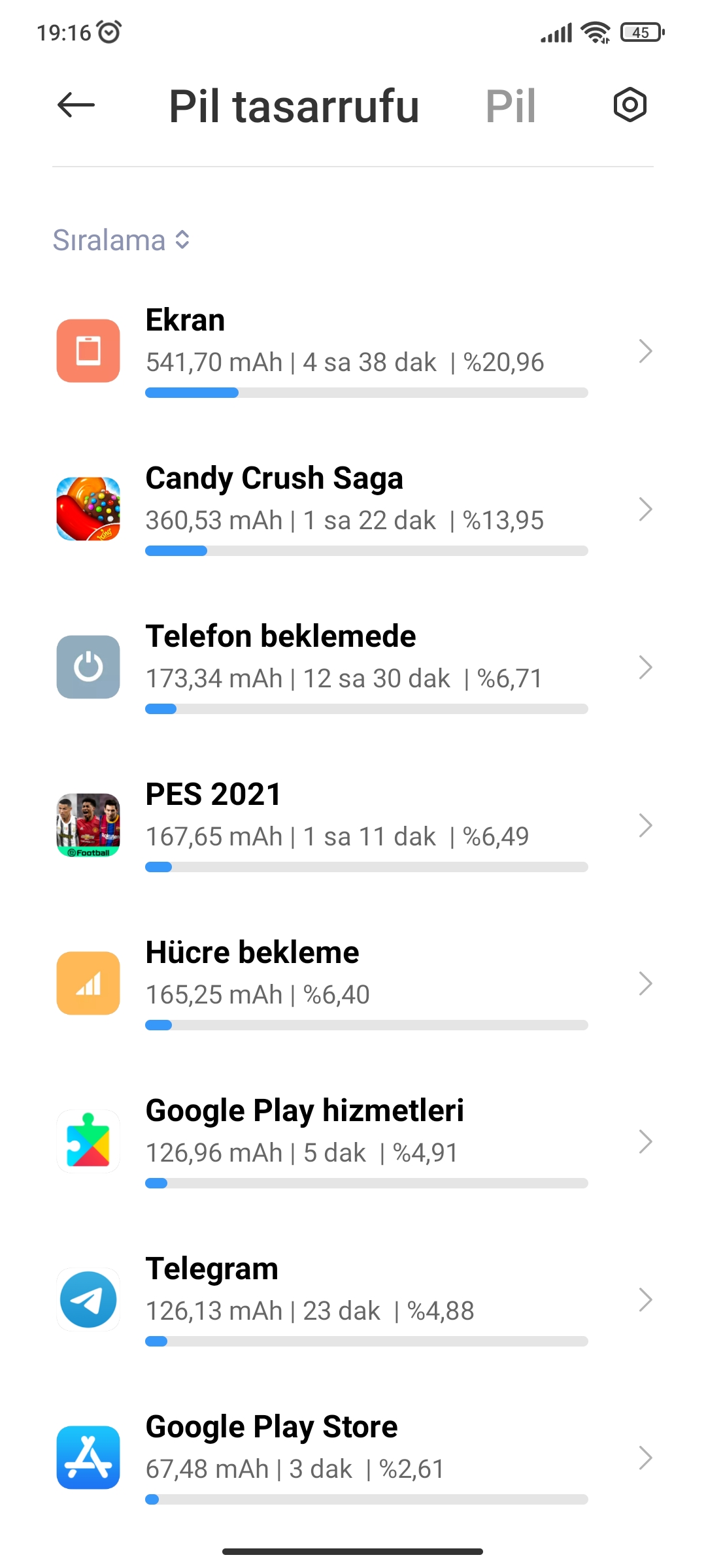Image resolution: width=706 pixels, height=1568 pixels.
Task: Go back using the arrow icon
Action: [x=76, y=105]
